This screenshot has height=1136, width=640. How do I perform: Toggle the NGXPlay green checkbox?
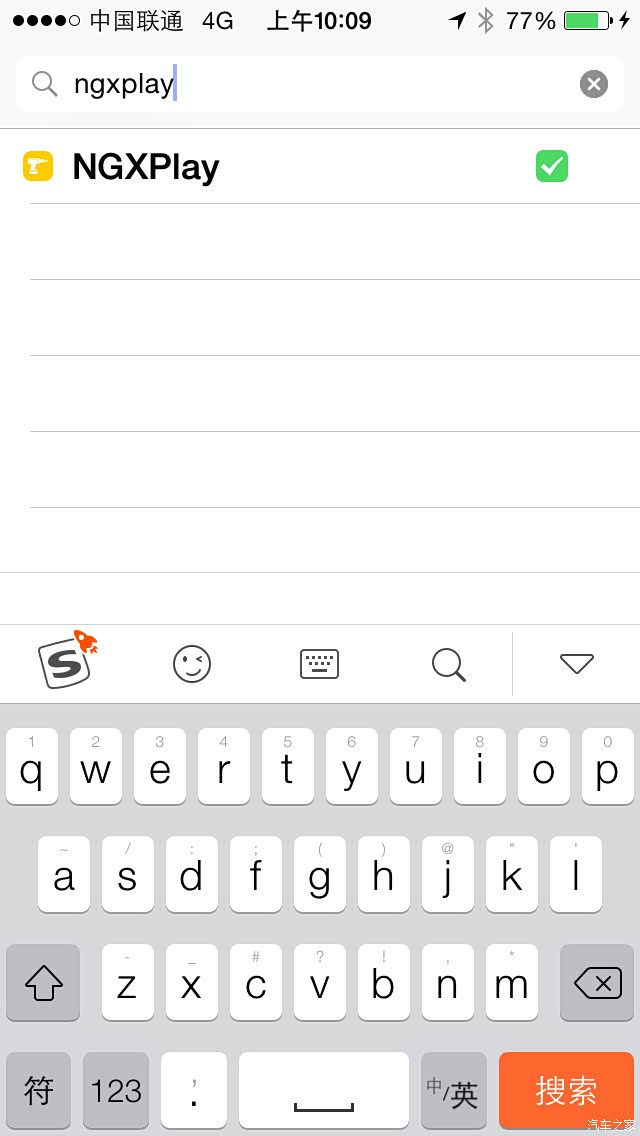tap(551, 166)
